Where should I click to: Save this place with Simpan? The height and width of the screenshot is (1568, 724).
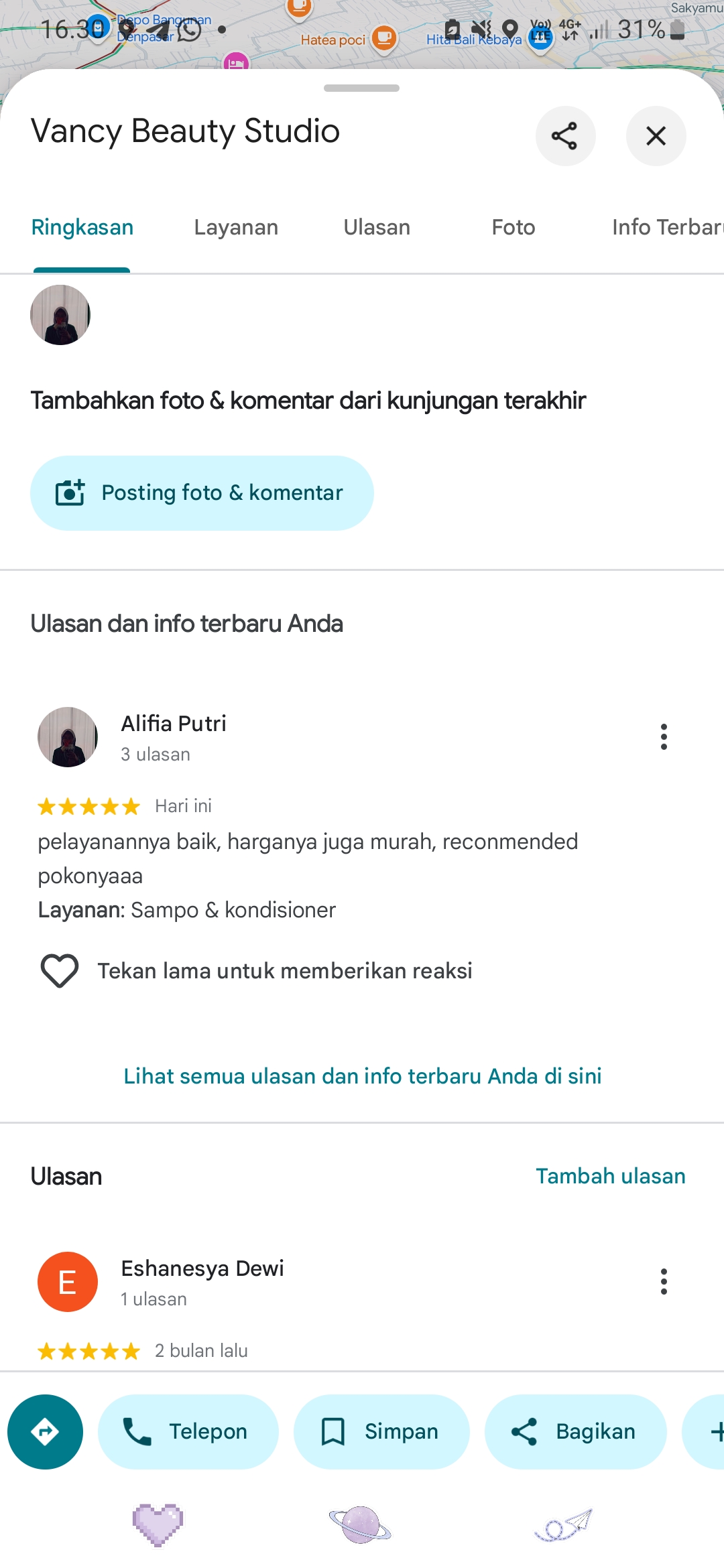(x=381, y=1432)
